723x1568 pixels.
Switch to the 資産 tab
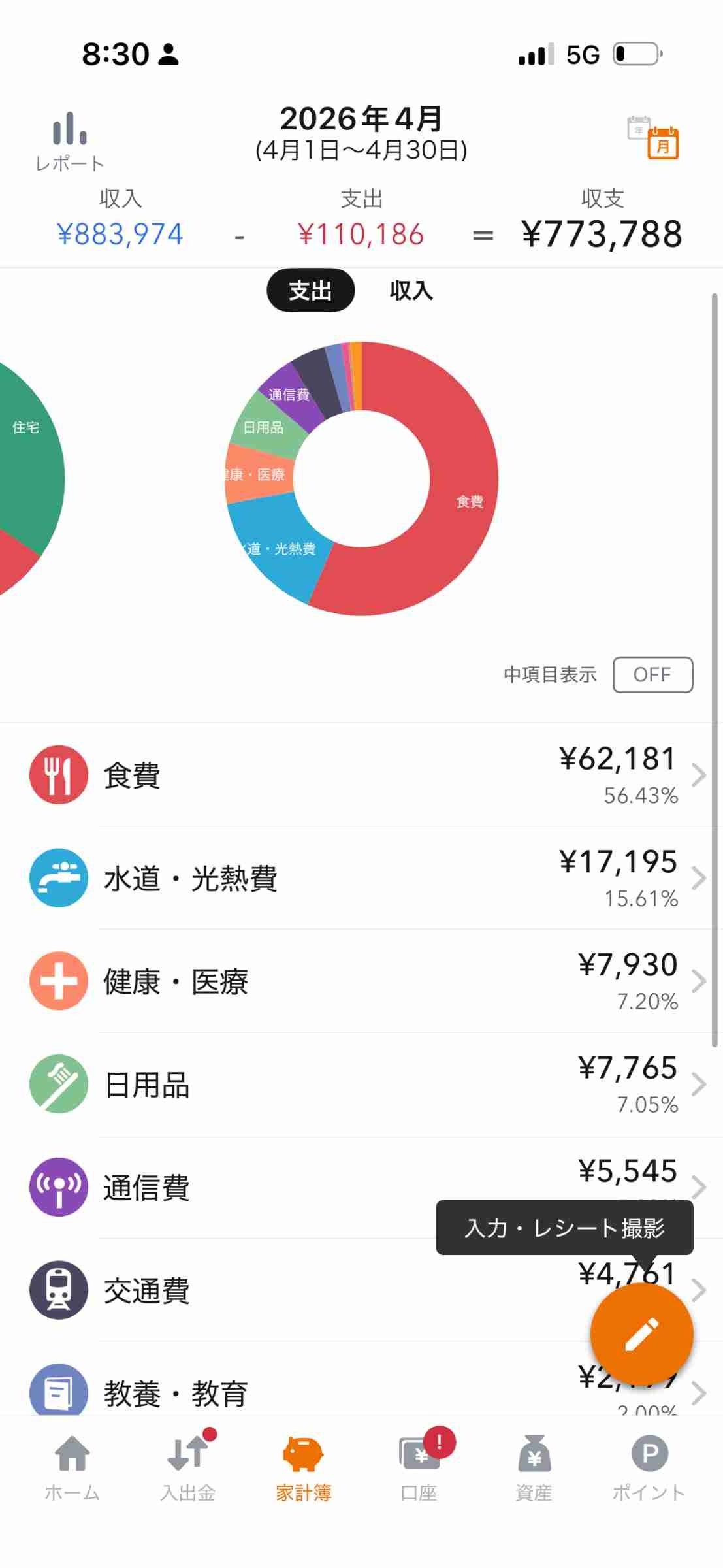tap(534, 1467)
